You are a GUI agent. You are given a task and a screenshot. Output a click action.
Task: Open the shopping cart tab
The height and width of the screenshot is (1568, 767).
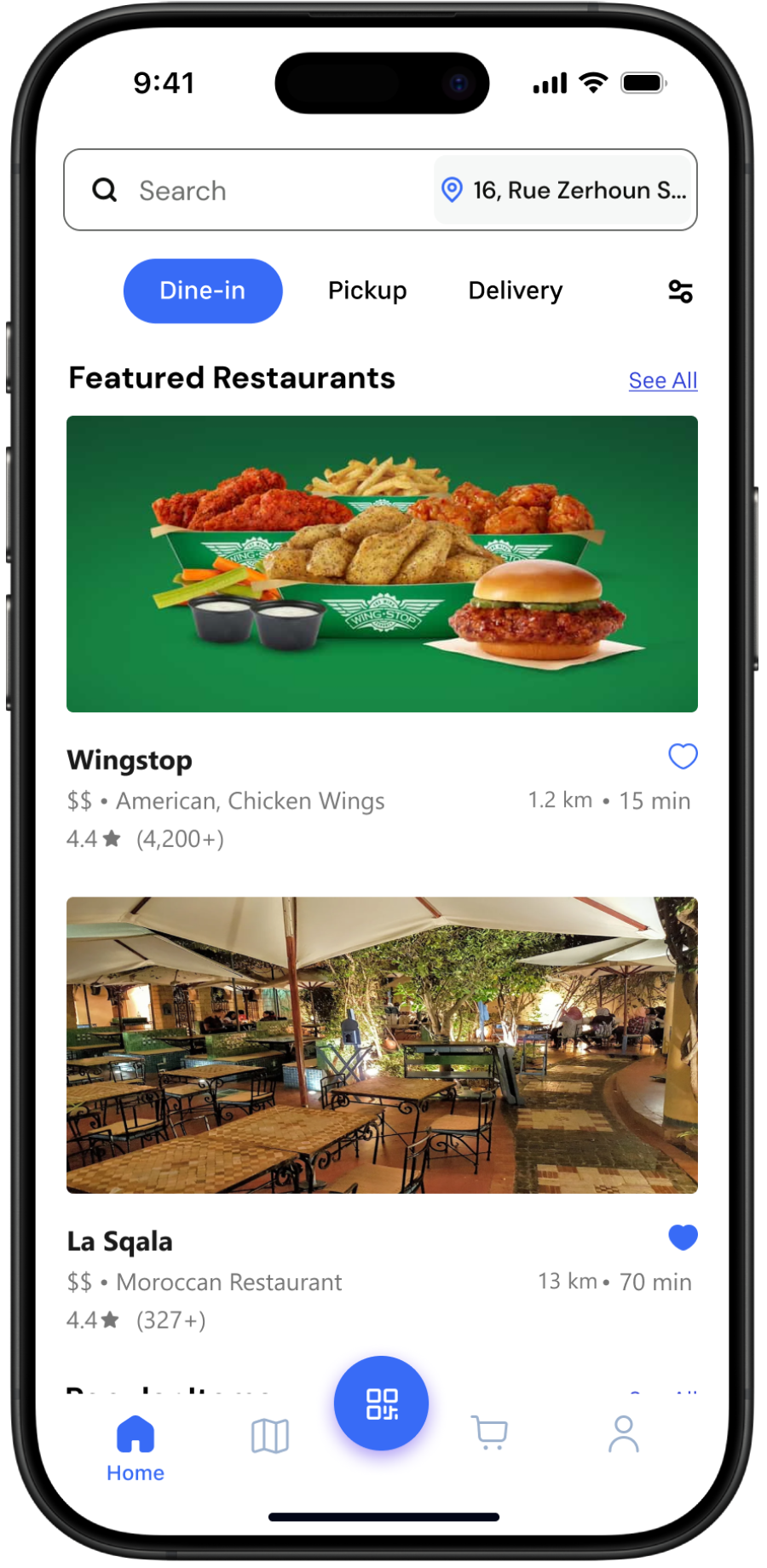coord(489,1433)
